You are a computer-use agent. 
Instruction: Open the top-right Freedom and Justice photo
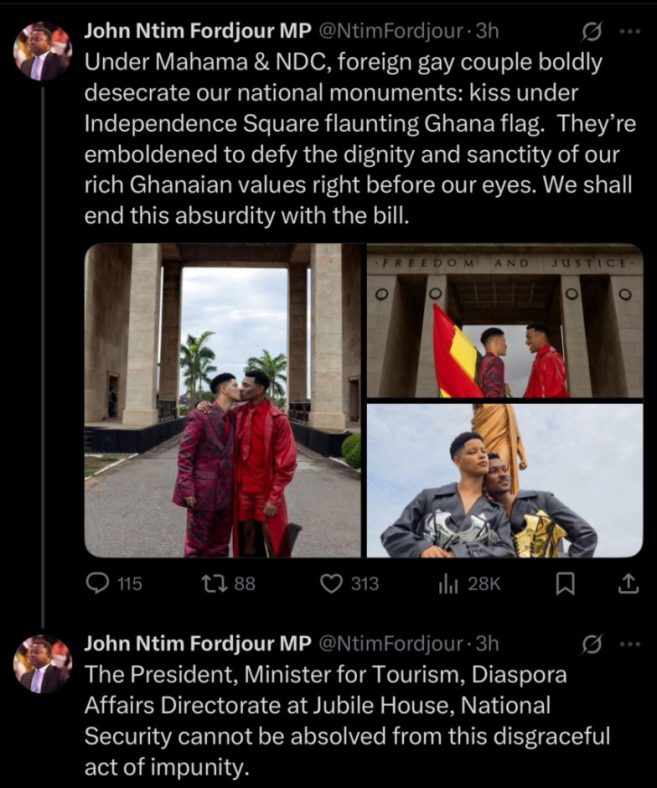[x=504, y=320]
